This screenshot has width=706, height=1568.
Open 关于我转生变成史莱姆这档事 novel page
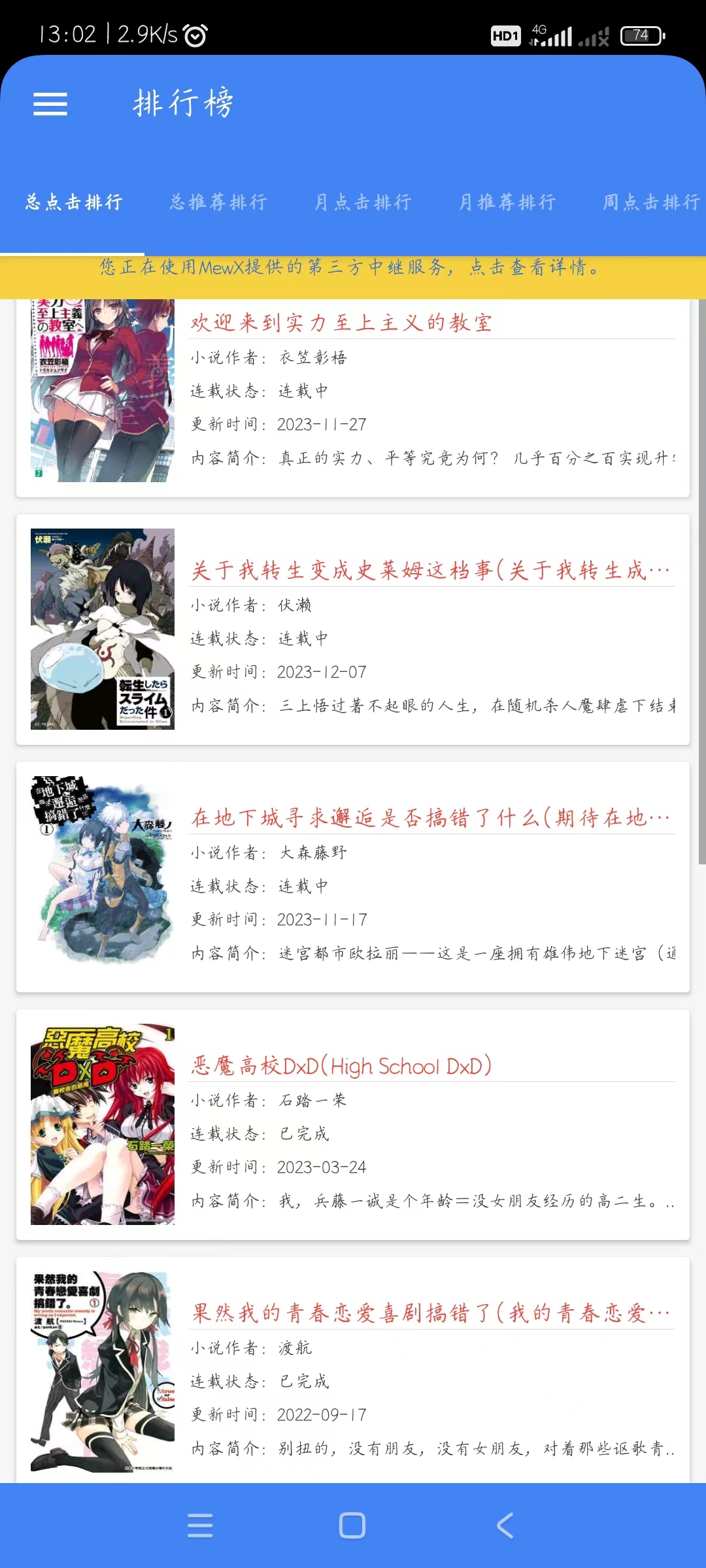coord(431,568)
